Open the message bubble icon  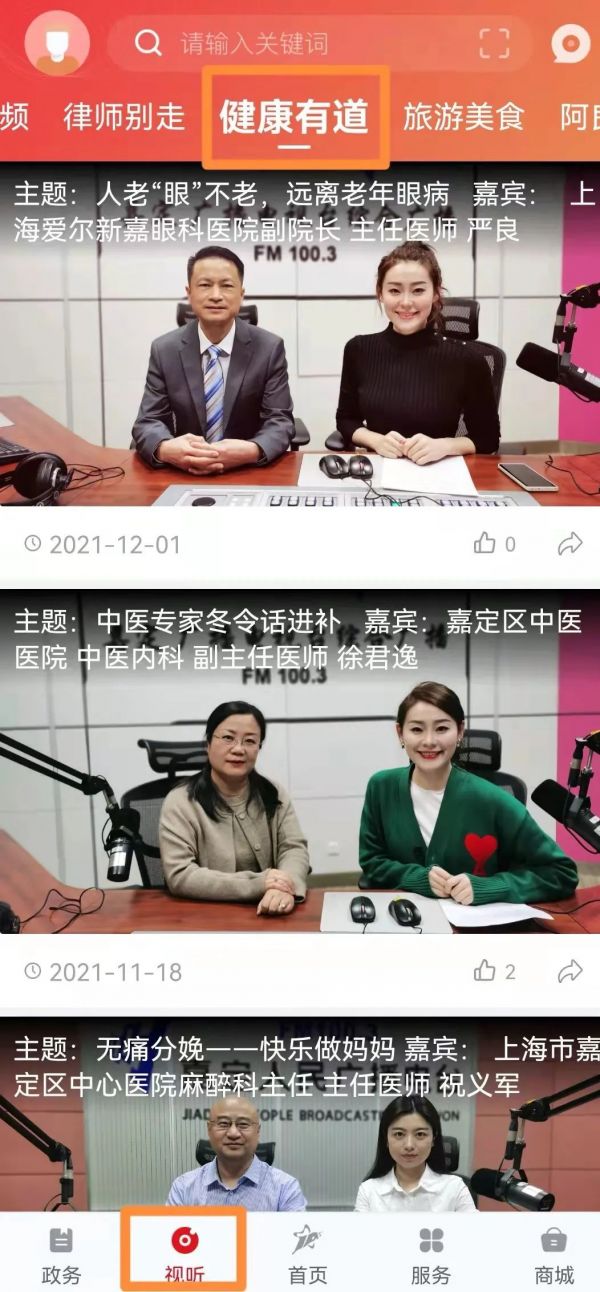coord(571,43)
